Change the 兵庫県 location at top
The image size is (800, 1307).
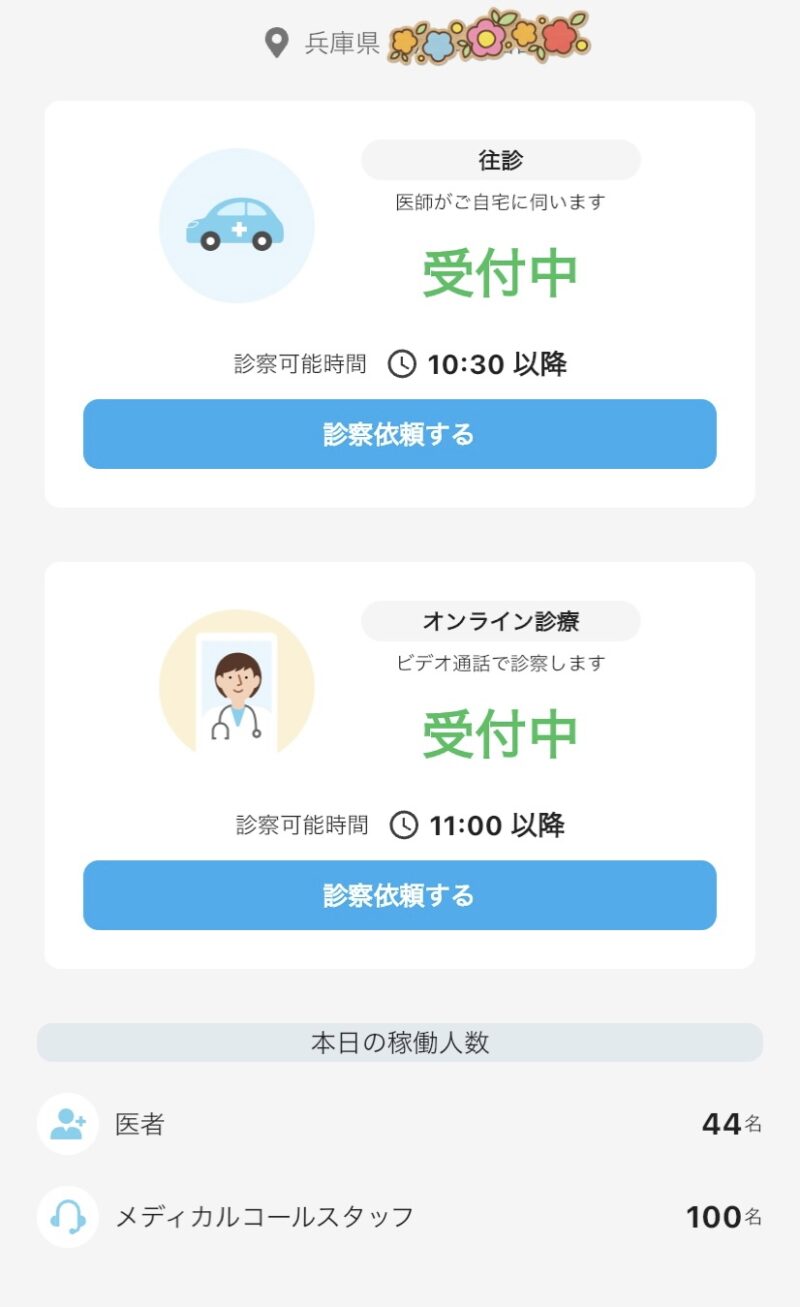coord(425,42)
